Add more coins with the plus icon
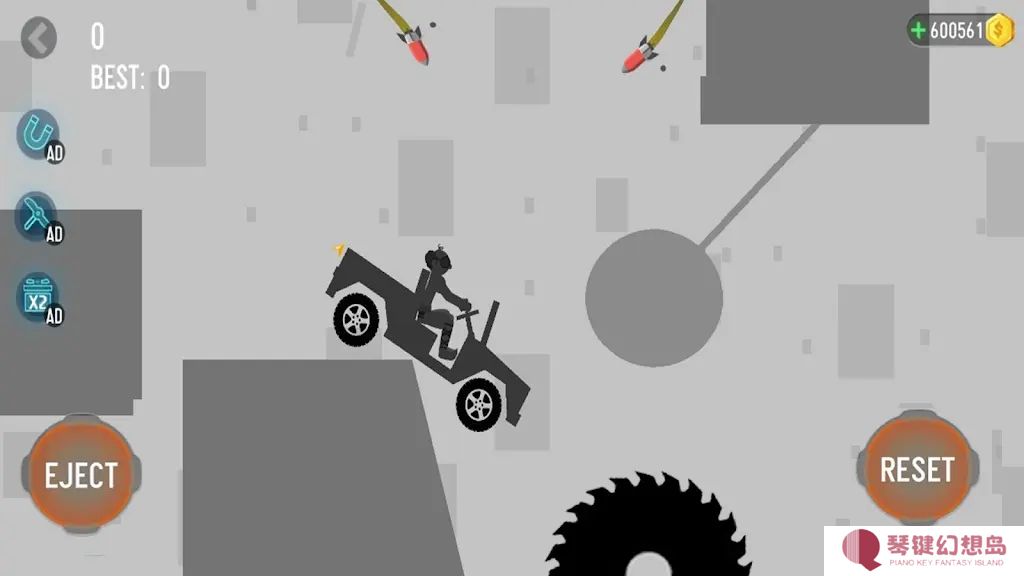The width and height of the screenshot is (1024, 576). (917, 30)
